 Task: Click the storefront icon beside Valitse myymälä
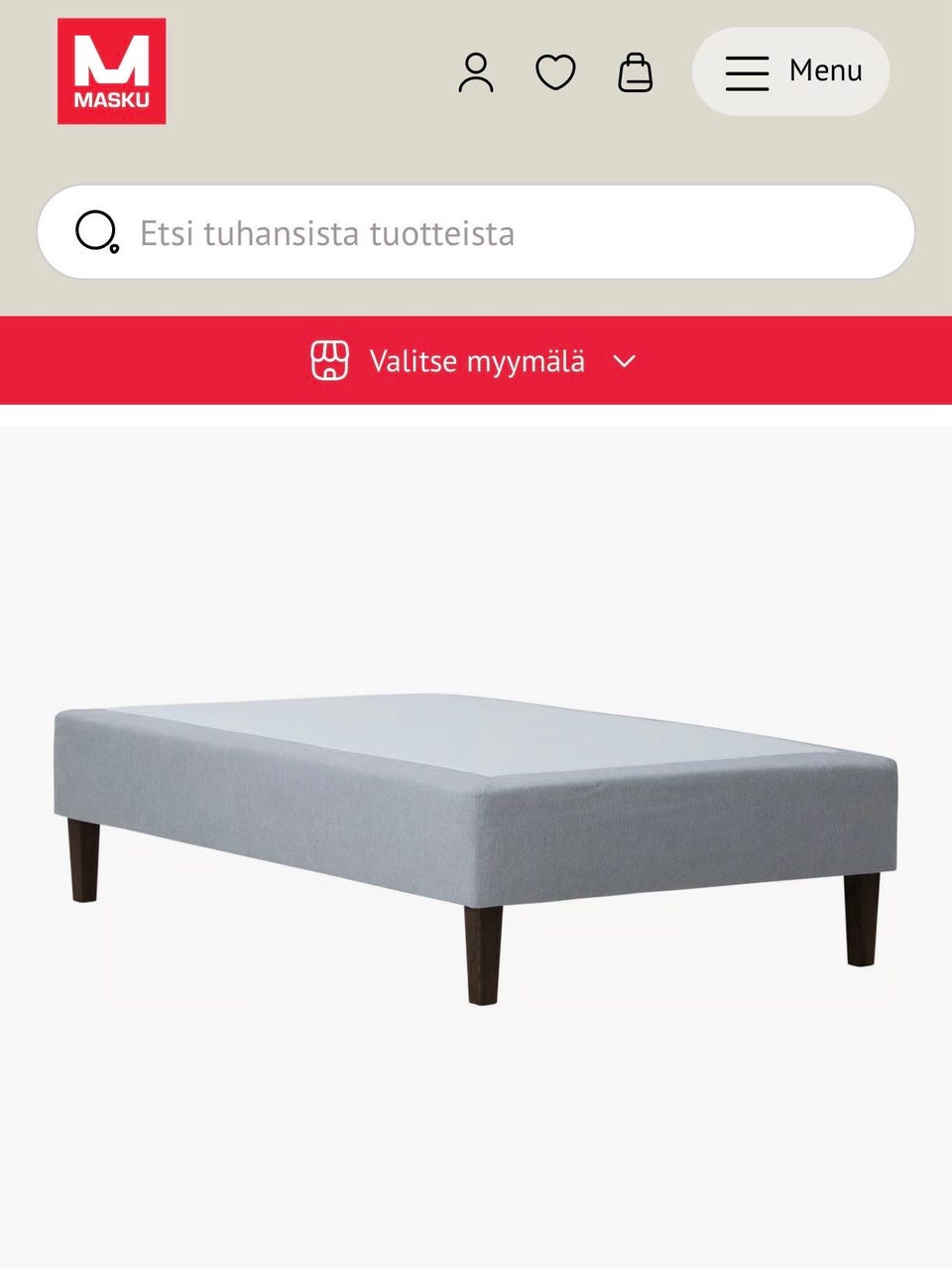click(x=331, y=361)
